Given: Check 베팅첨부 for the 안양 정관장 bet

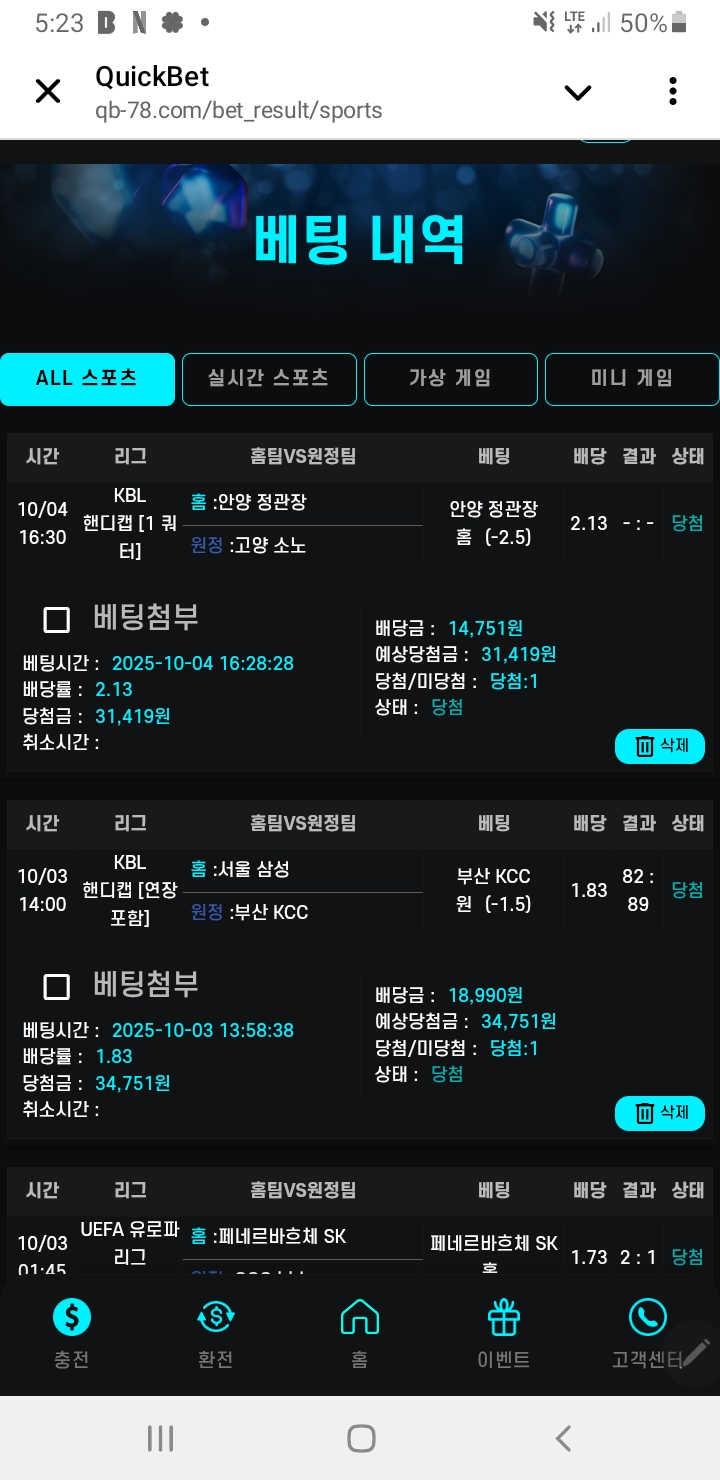Looking at the screenshot, I should click(57, 620).
